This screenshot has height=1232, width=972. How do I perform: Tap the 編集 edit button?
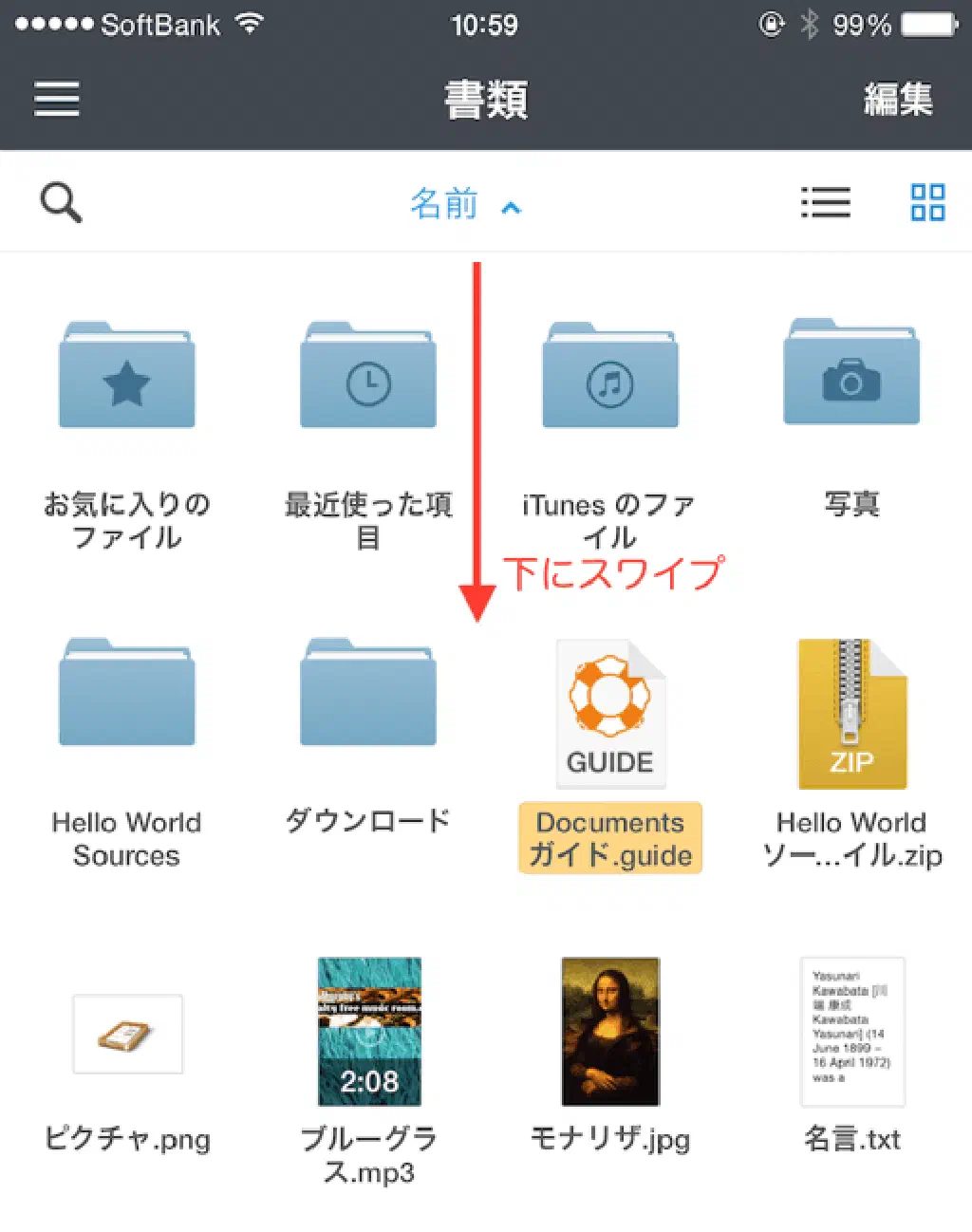point(897,100)
